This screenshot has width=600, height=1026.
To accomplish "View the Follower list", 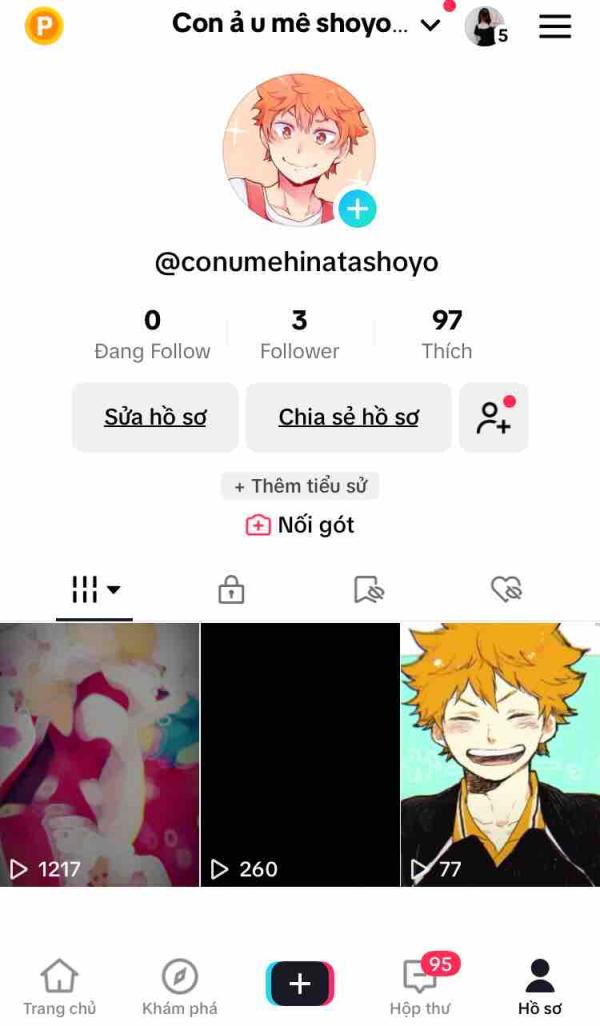I will pos(299,335).
